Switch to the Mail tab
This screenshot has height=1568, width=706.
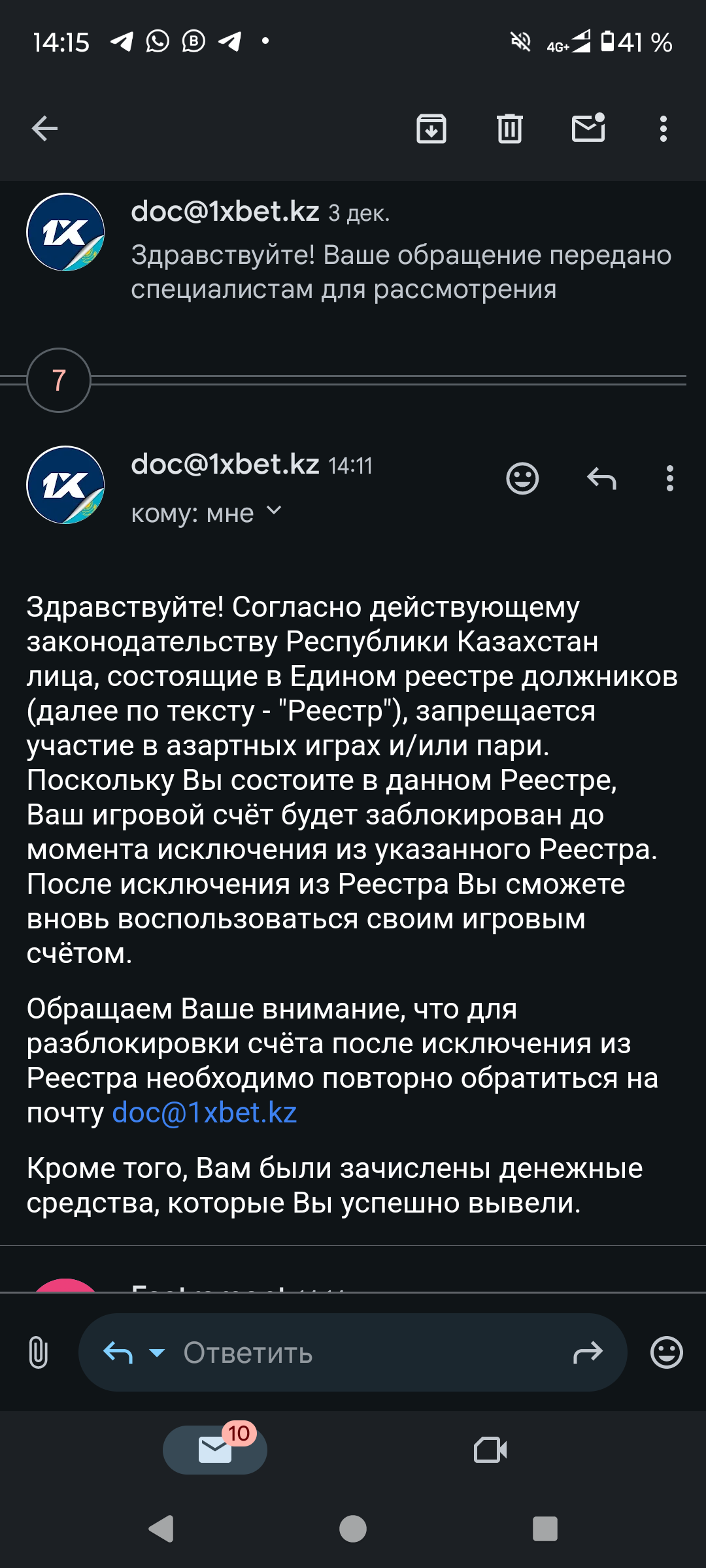tap(215, 1450)
